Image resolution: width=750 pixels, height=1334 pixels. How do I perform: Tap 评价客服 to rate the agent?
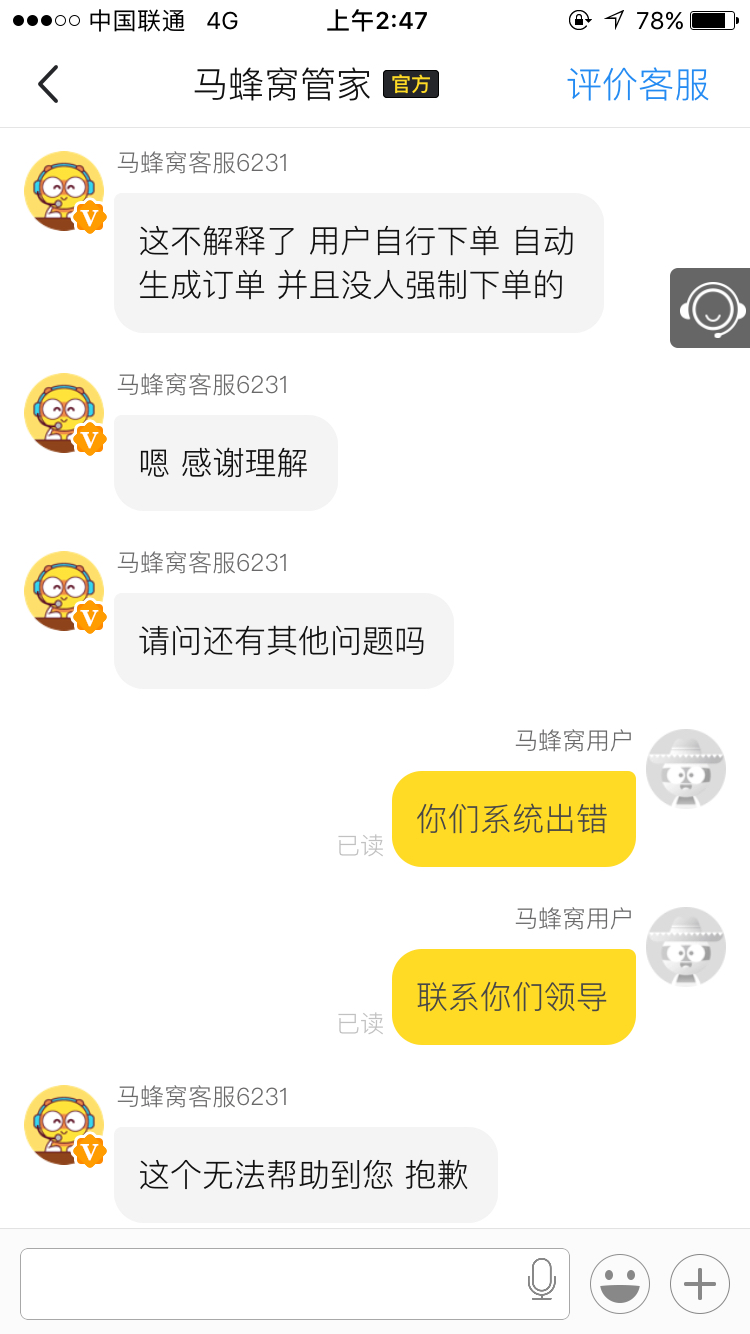click(638, 85)
